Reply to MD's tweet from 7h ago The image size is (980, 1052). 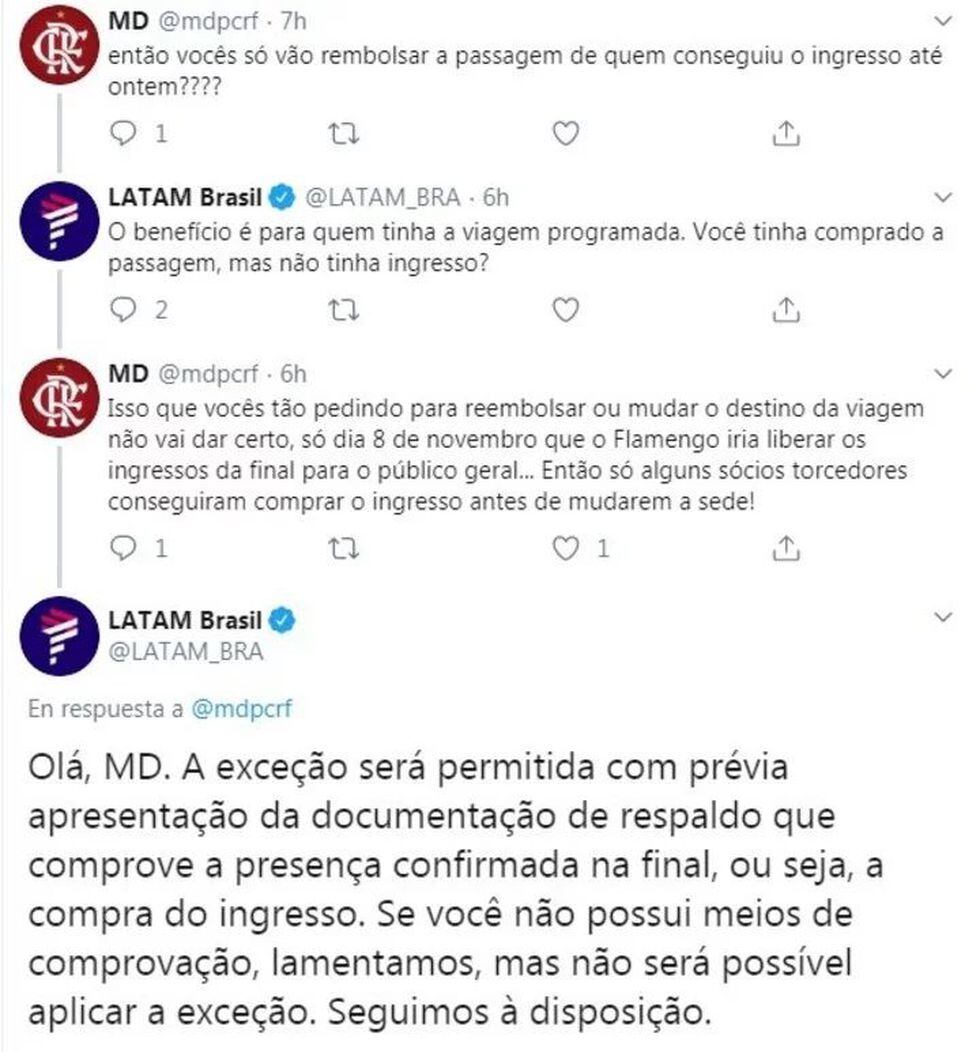[x=124, y=133]
